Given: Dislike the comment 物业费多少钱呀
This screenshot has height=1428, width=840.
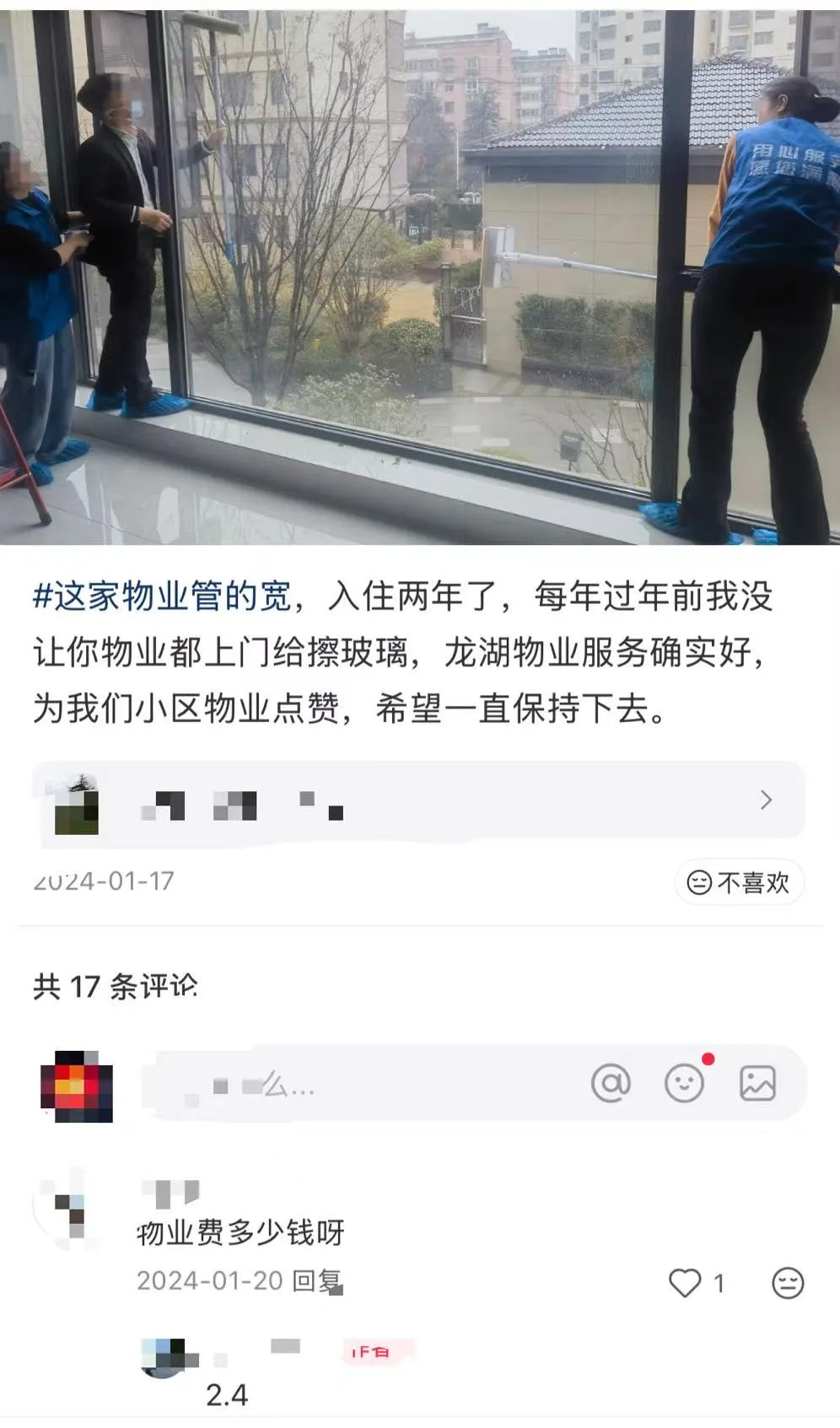Looking at the screenshot, I should coord(788,1283).
